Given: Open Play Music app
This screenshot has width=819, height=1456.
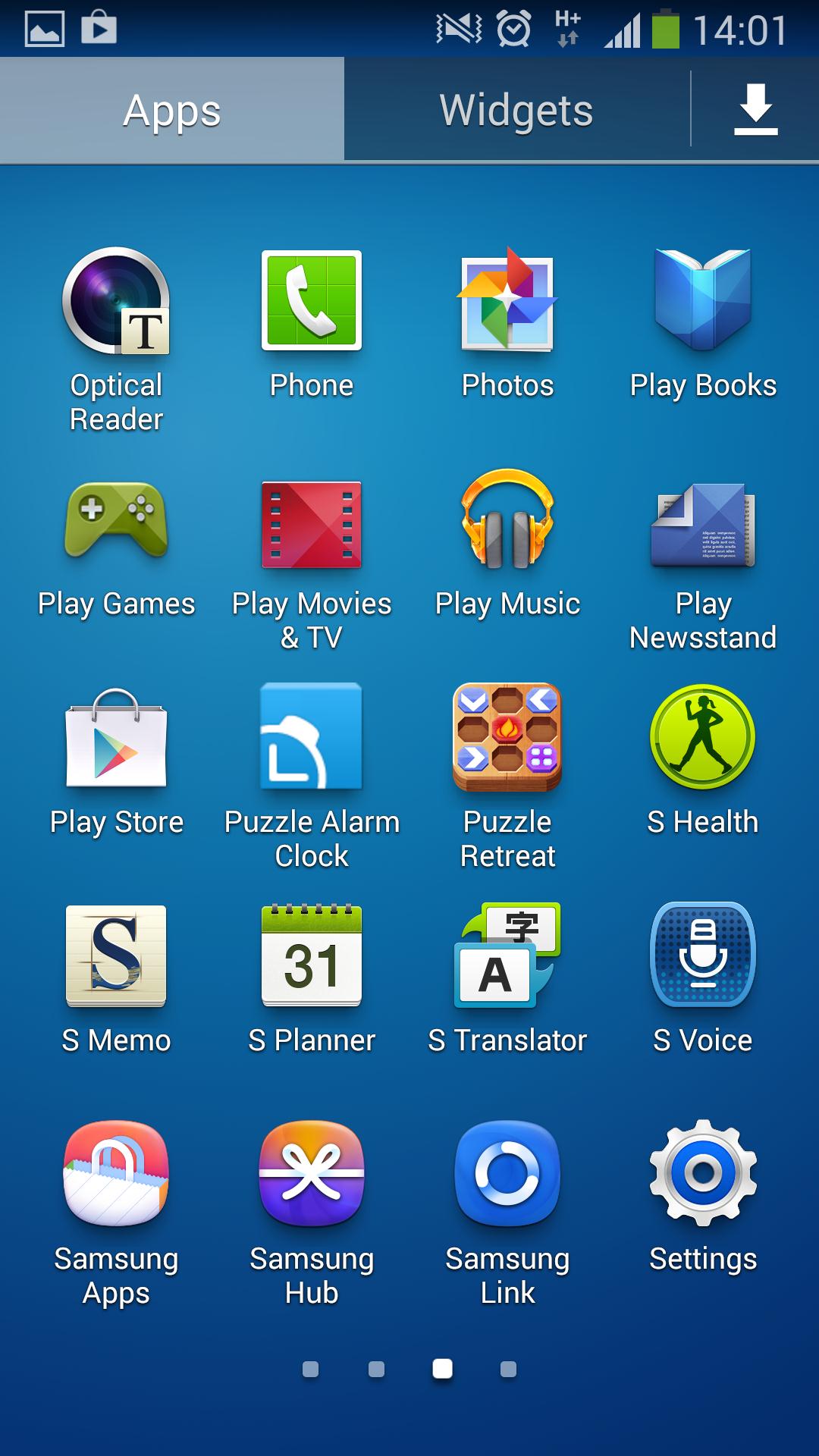Looking at the screenshot, I should 507,520.
